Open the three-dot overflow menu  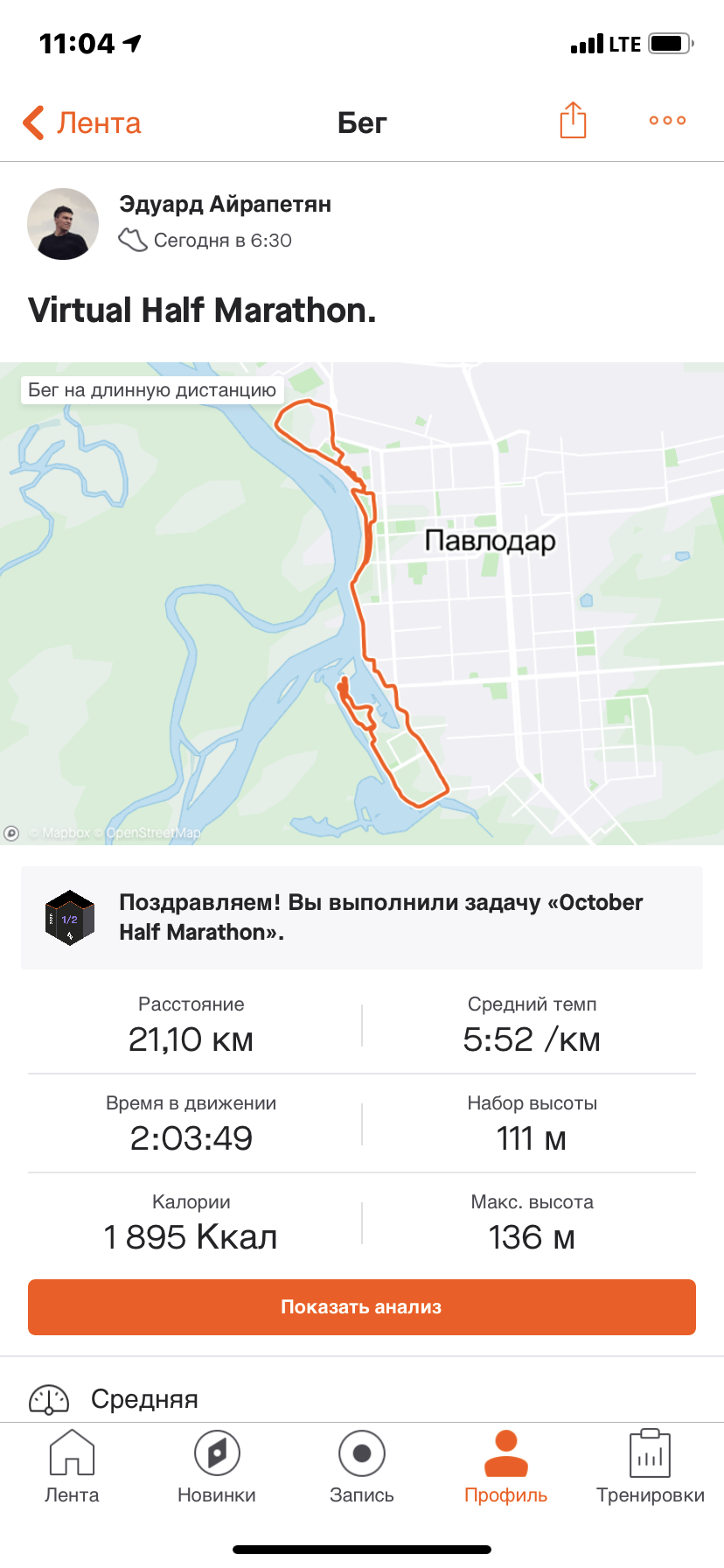pos(667,121)
